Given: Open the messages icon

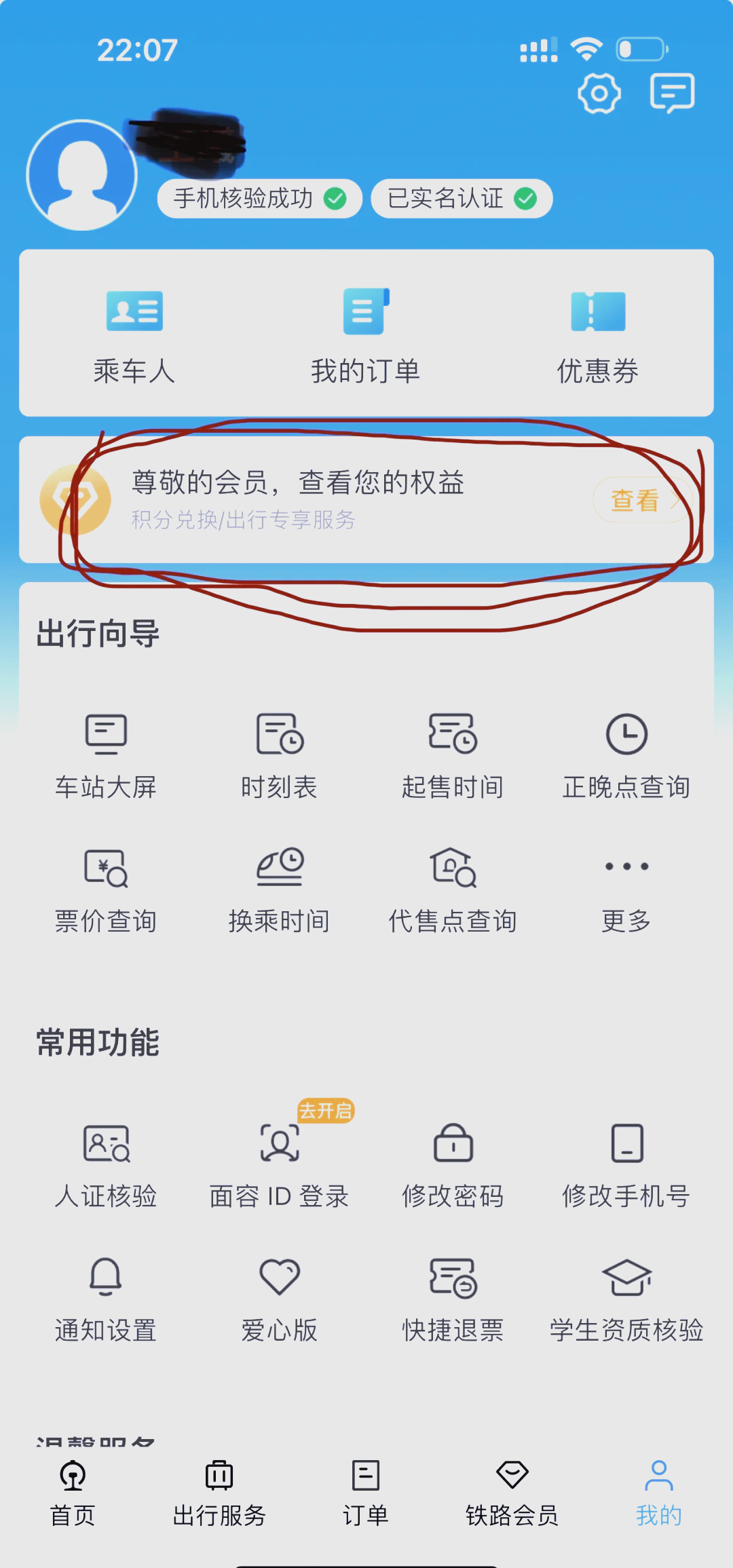Looking at the screenshot, I should pyautogui.click(x=672, y=93).
